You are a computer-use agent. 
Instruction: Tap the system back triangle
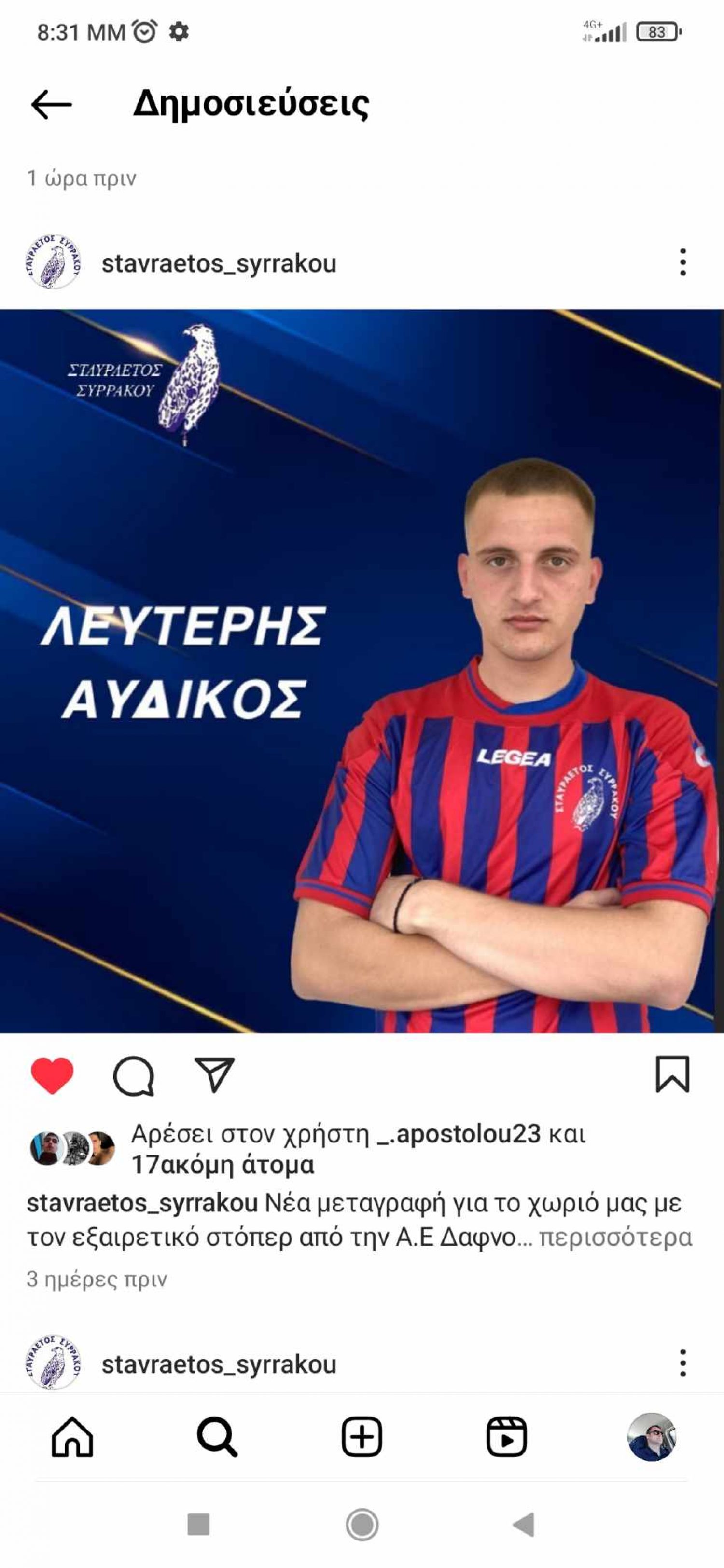(524, 1525)
